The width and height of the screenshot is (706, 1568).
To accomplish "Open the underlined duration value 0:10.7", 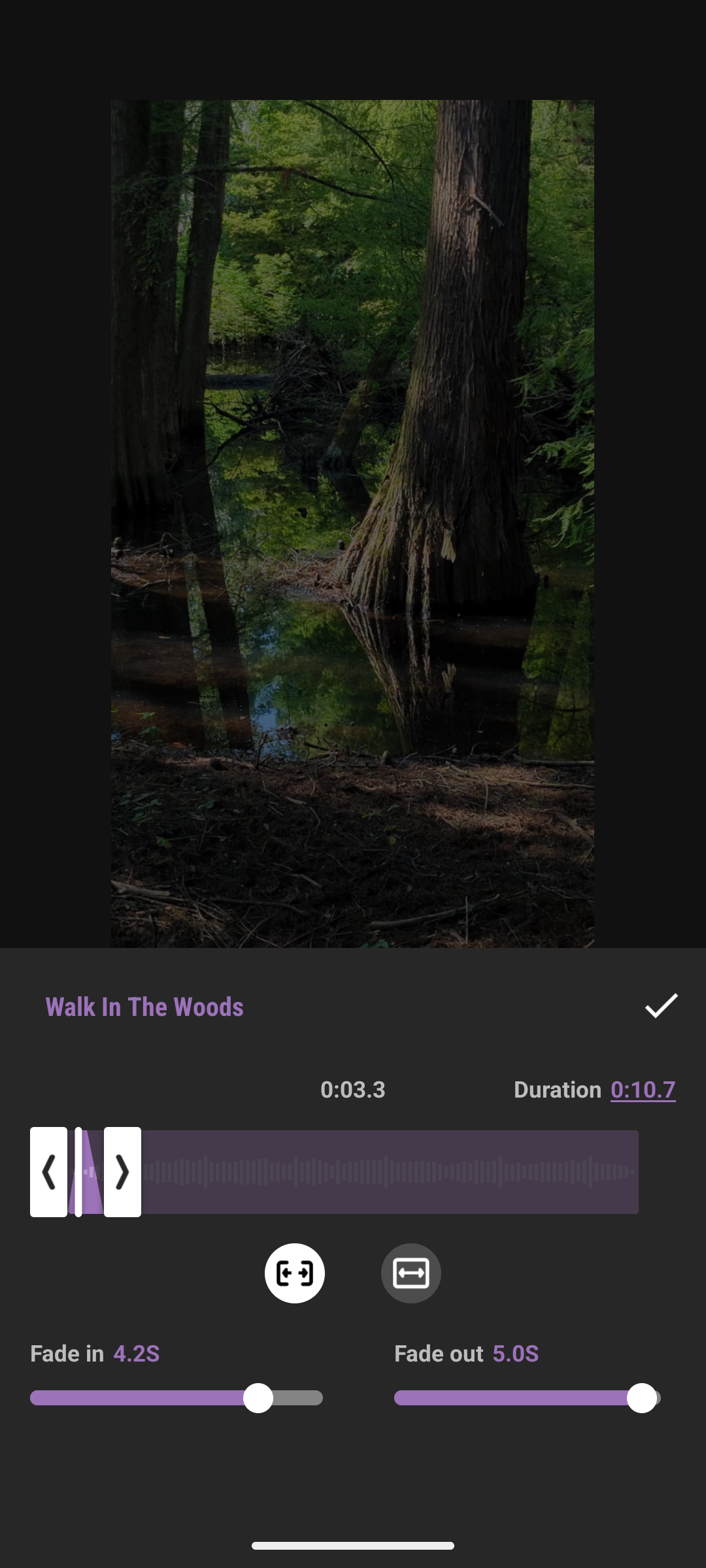I will tap(643, 1090).
